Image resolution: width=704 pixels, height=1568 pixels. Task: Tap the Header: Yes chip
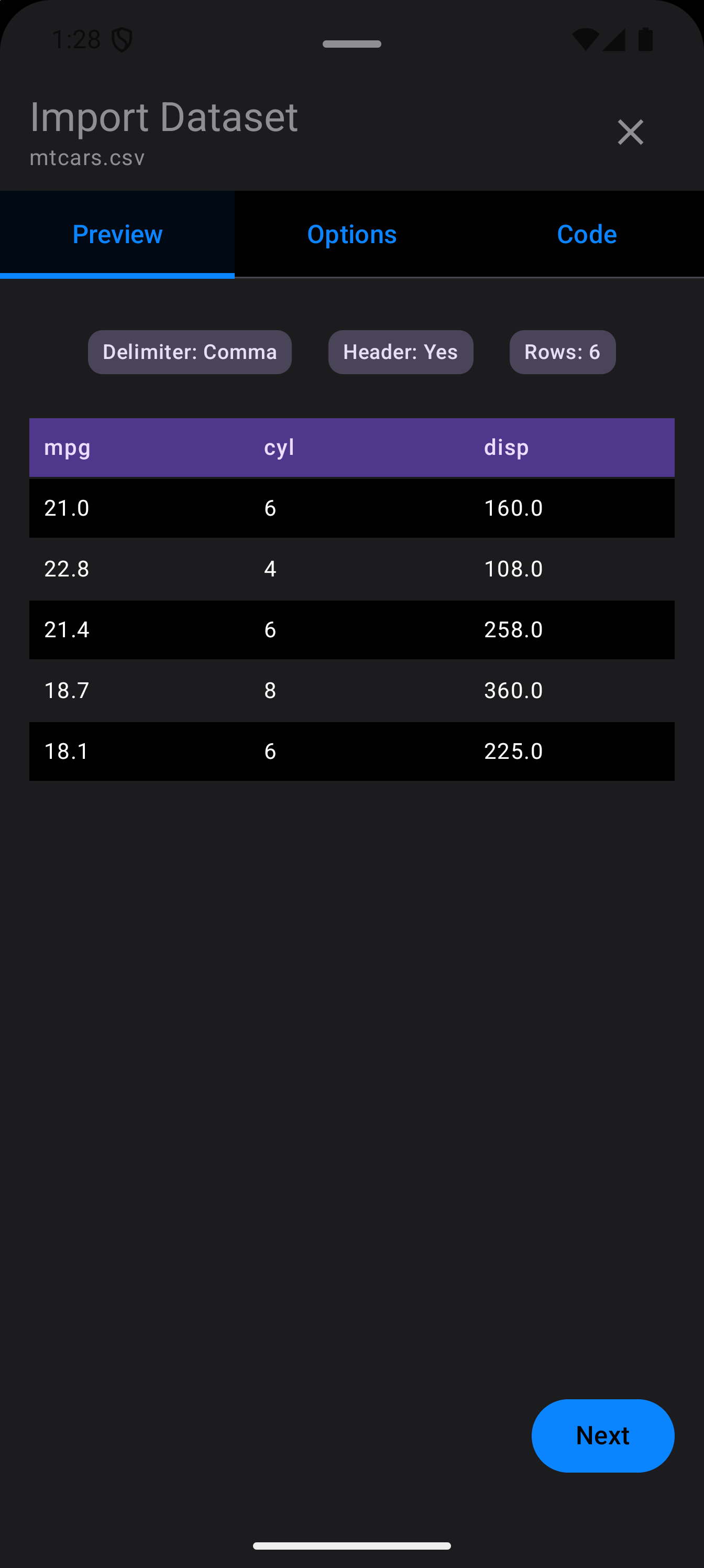tap(400, 352)
